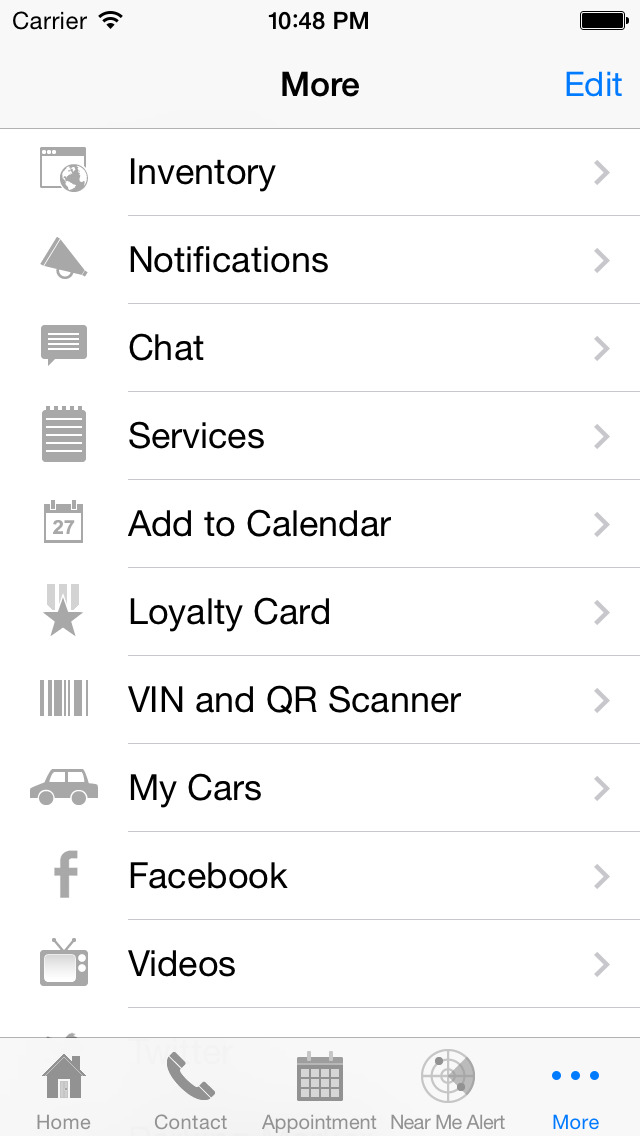Switch to the Contact tab

[x=191, y=1089]
